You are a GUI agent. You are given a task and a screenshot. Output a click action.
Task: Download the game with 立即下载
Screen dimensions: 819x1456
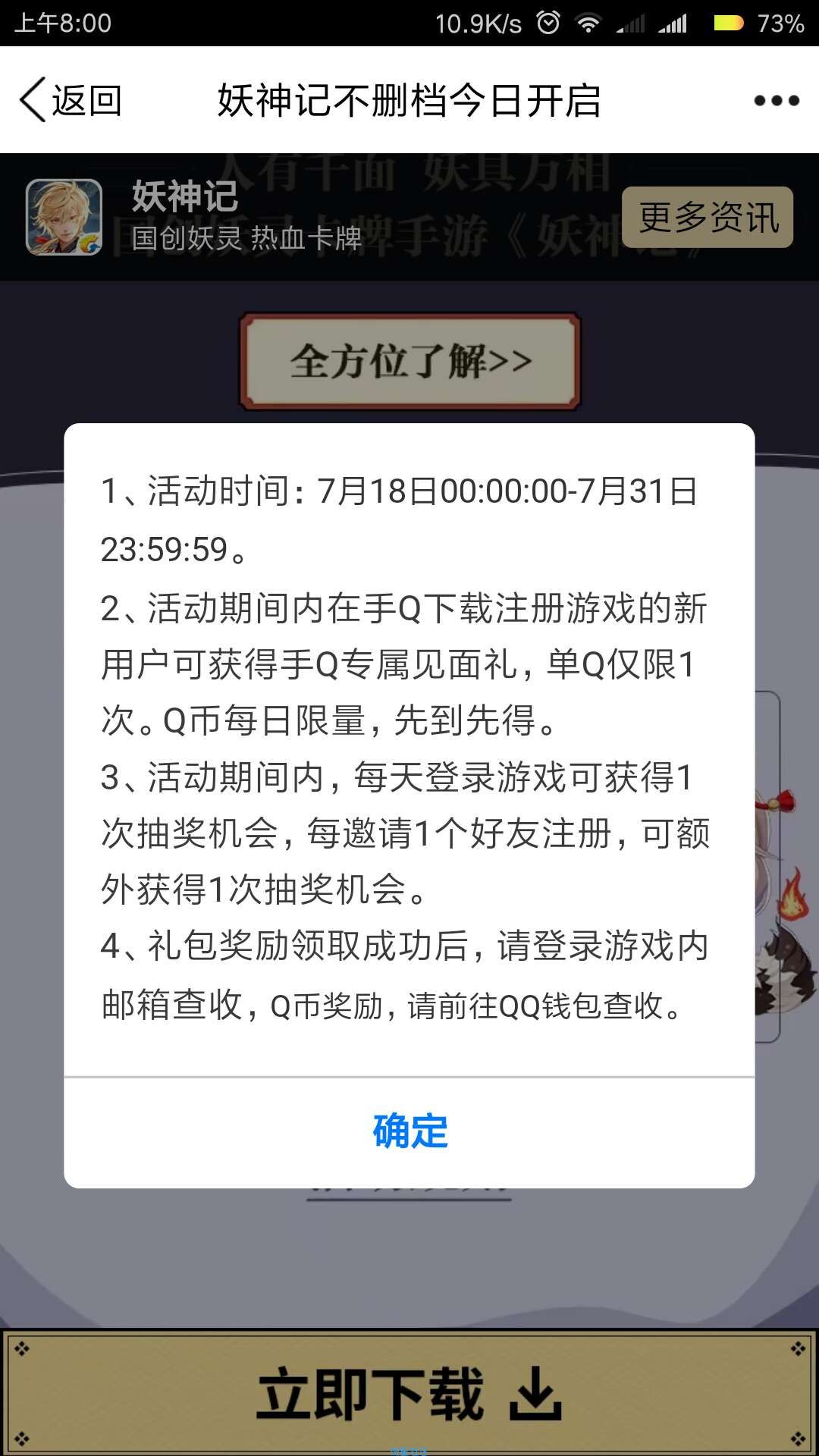(x=409, y=1394)
